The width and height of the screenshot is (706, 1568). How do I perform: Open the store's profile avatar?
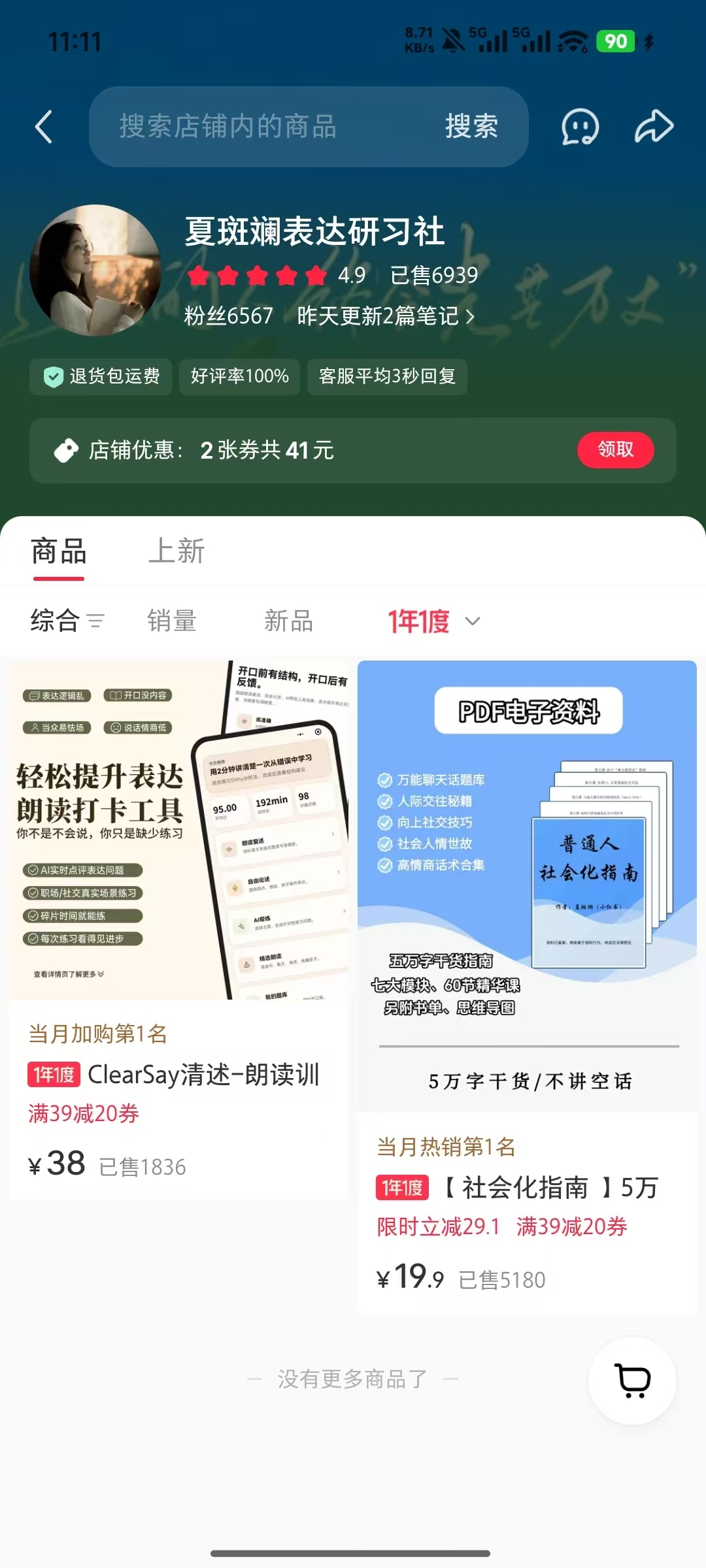(95, 270)
